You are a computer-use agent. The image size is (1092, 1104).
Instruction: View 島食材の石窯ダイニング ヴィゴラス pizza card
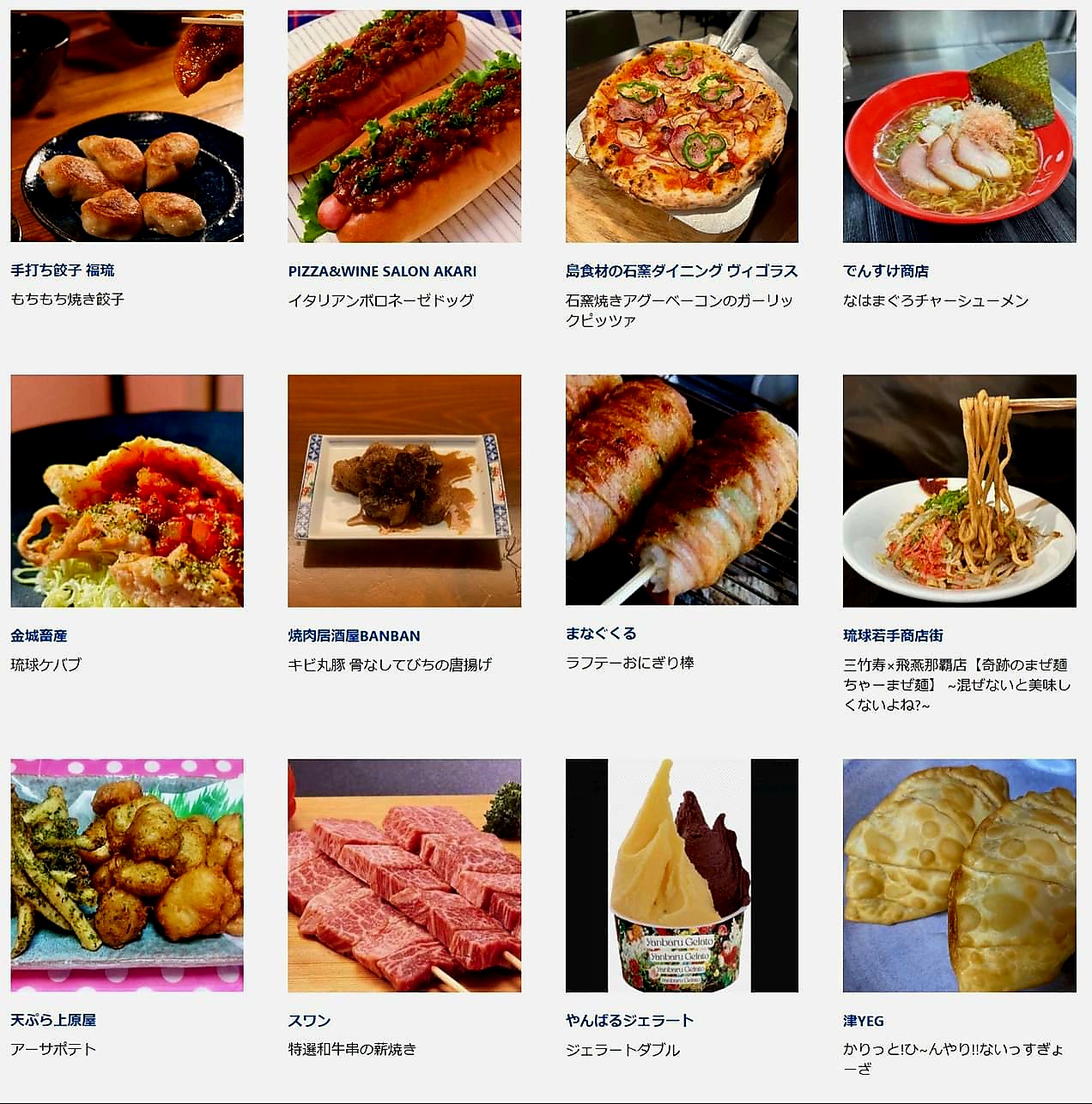(682, 126)
